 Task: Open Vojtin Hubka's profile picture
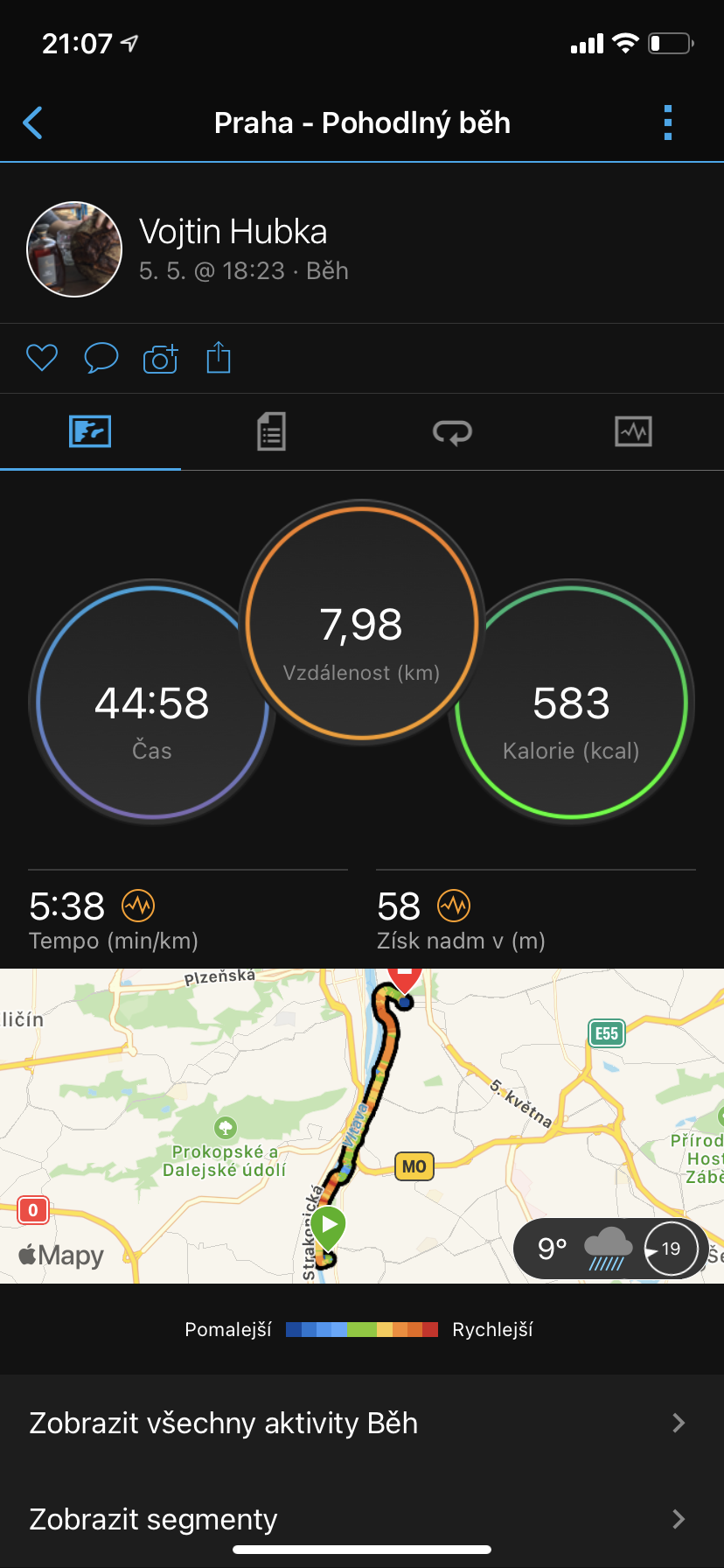click(x=74, y=249)
